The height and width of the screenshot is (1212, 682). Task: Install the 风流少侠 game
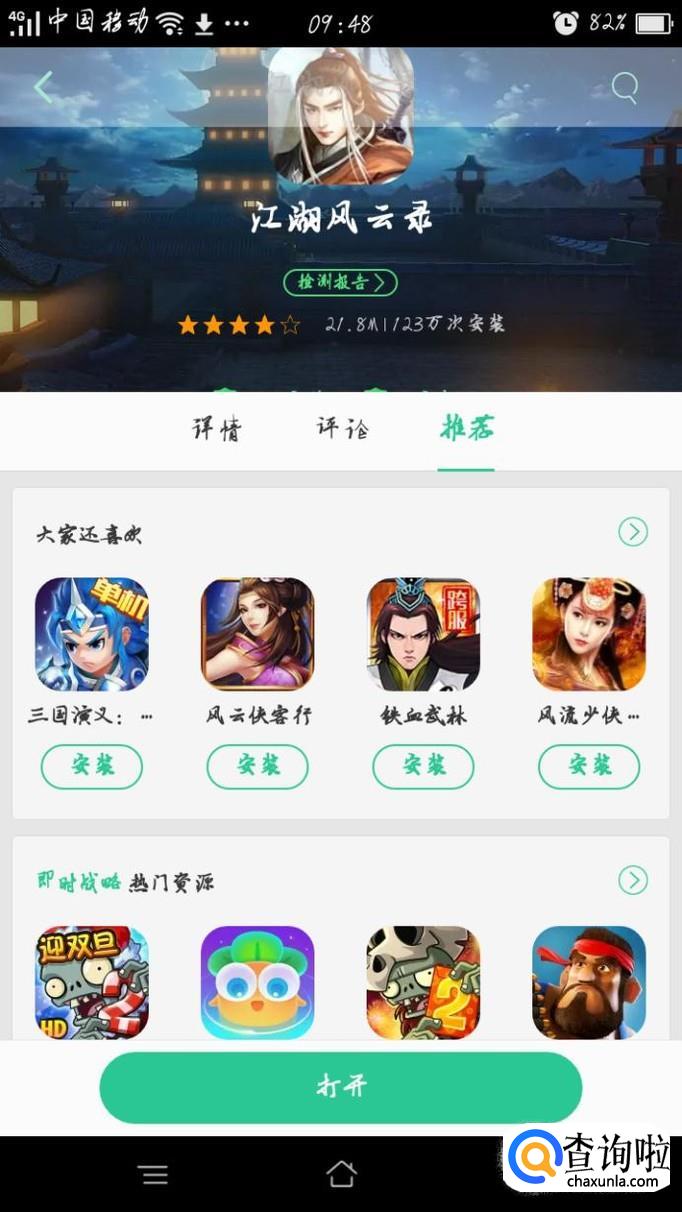pyautogui.click(x=589, y=766)
